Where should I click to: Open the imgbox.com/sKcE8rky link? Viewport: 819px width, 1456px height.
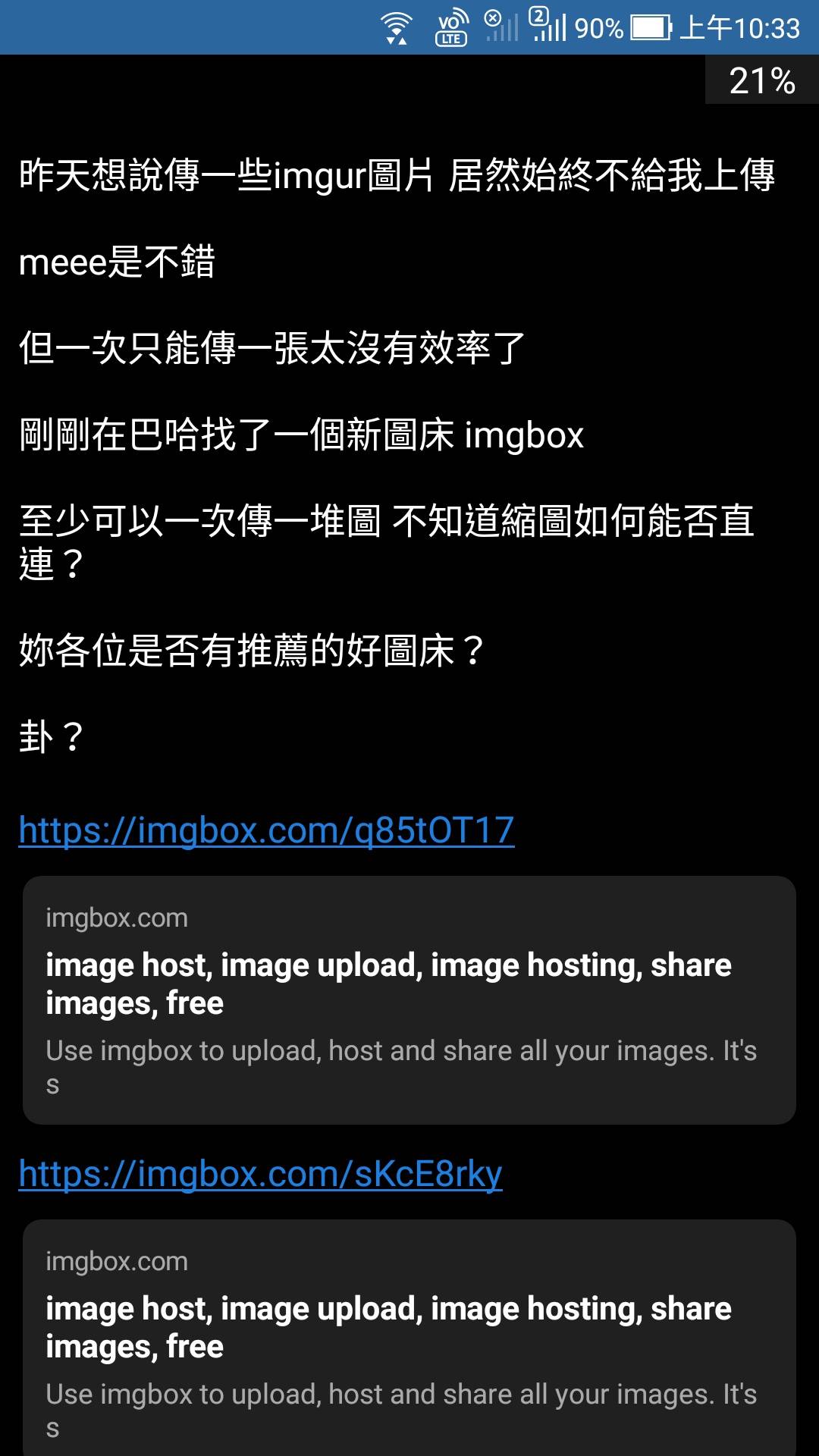(260, 1174)
